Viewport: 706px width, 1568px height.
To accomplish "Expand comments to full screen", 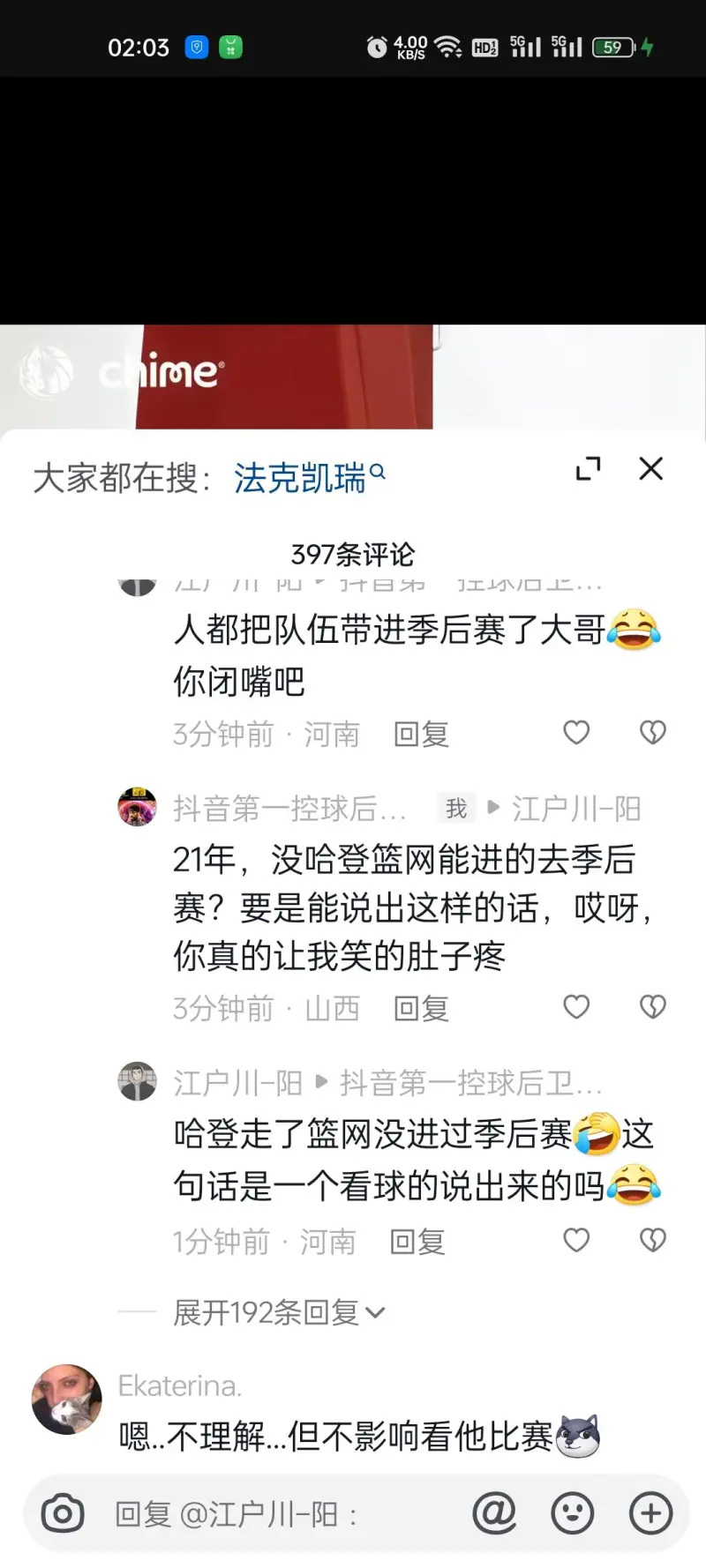I will tap(588, 469).
